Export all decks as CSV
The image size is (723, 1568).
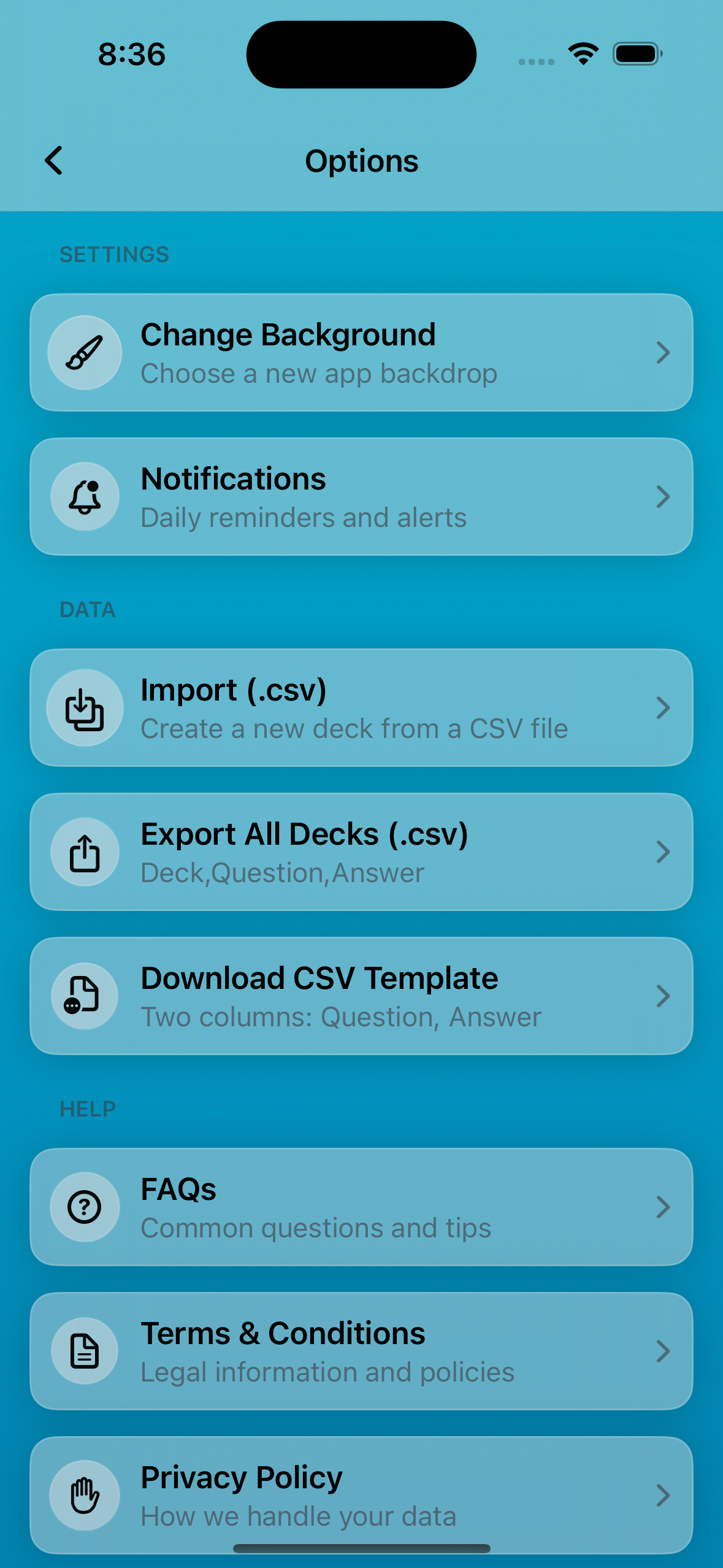[x=362, y=851]
